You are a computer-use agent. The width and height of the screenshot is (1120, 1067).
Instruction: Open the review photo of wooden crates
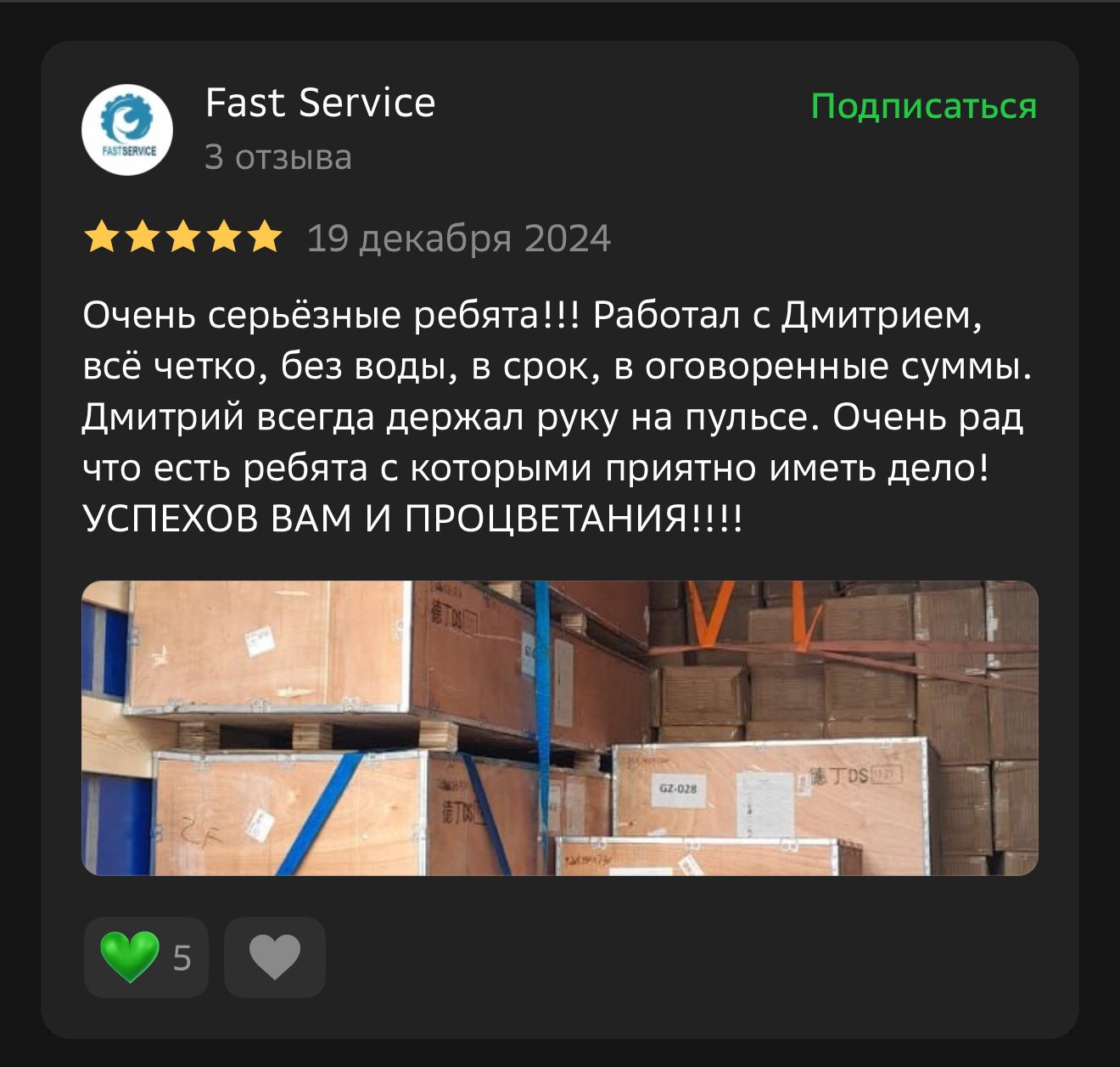(560, 727)
